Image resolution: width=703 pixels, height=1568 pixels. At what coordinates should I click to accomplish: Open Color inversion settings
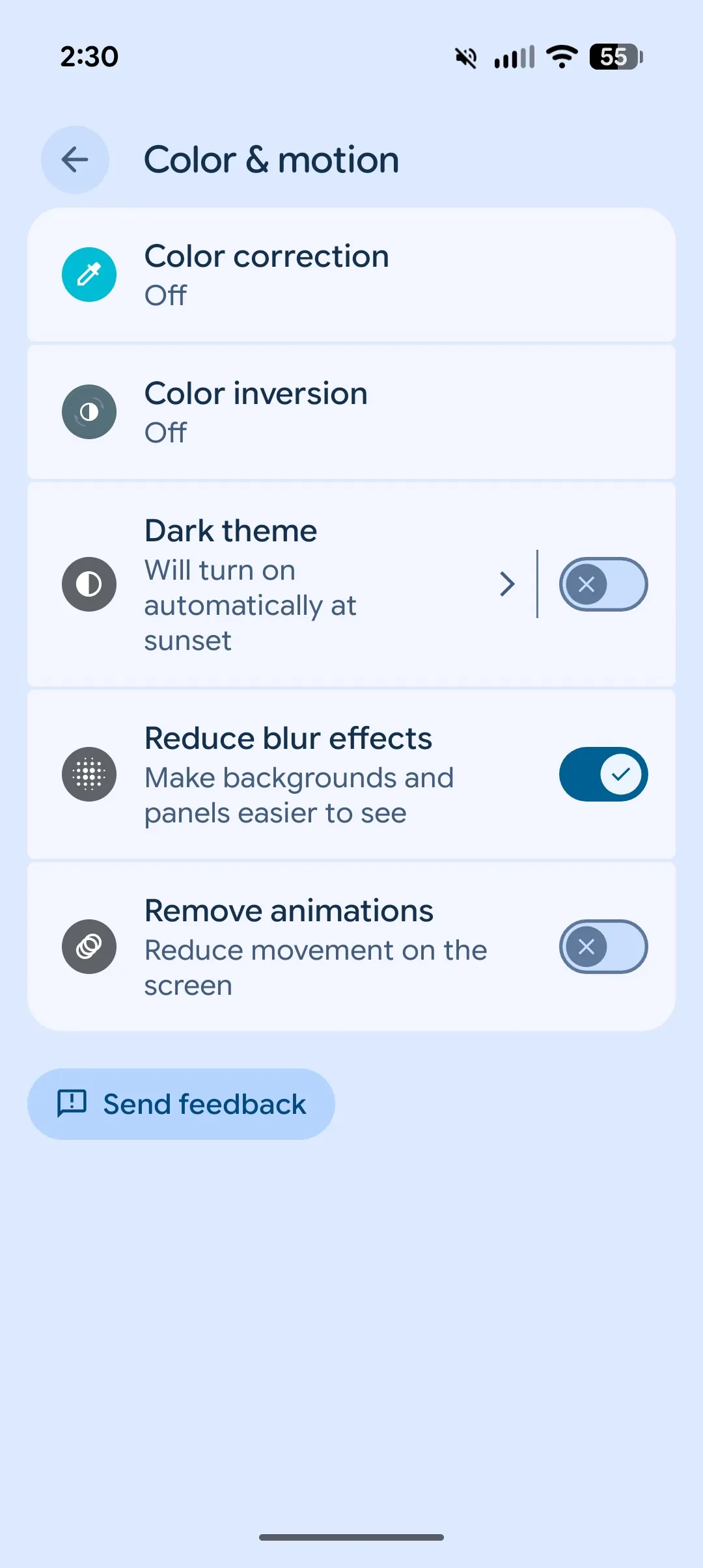351,412
